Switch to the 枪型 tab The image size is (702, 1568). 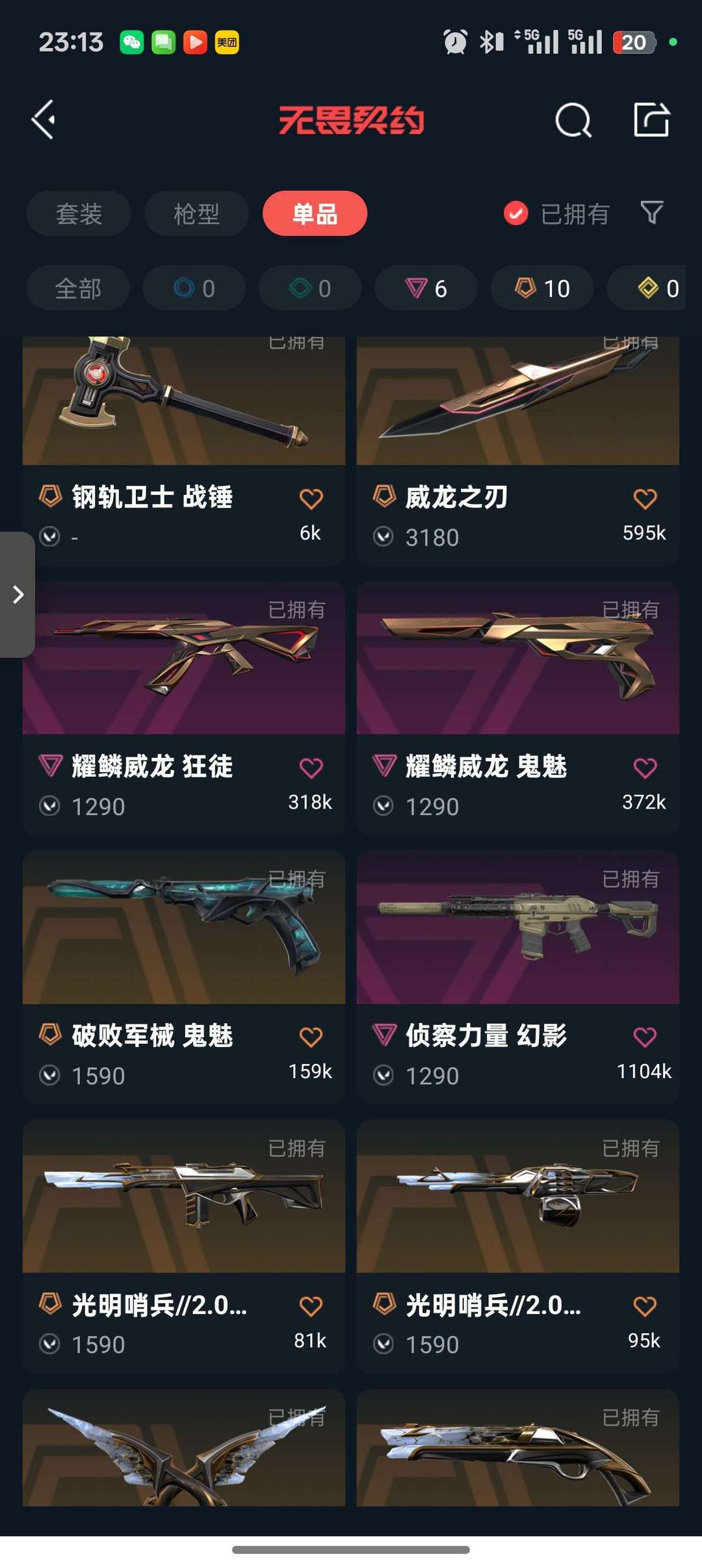pos(196,214)
